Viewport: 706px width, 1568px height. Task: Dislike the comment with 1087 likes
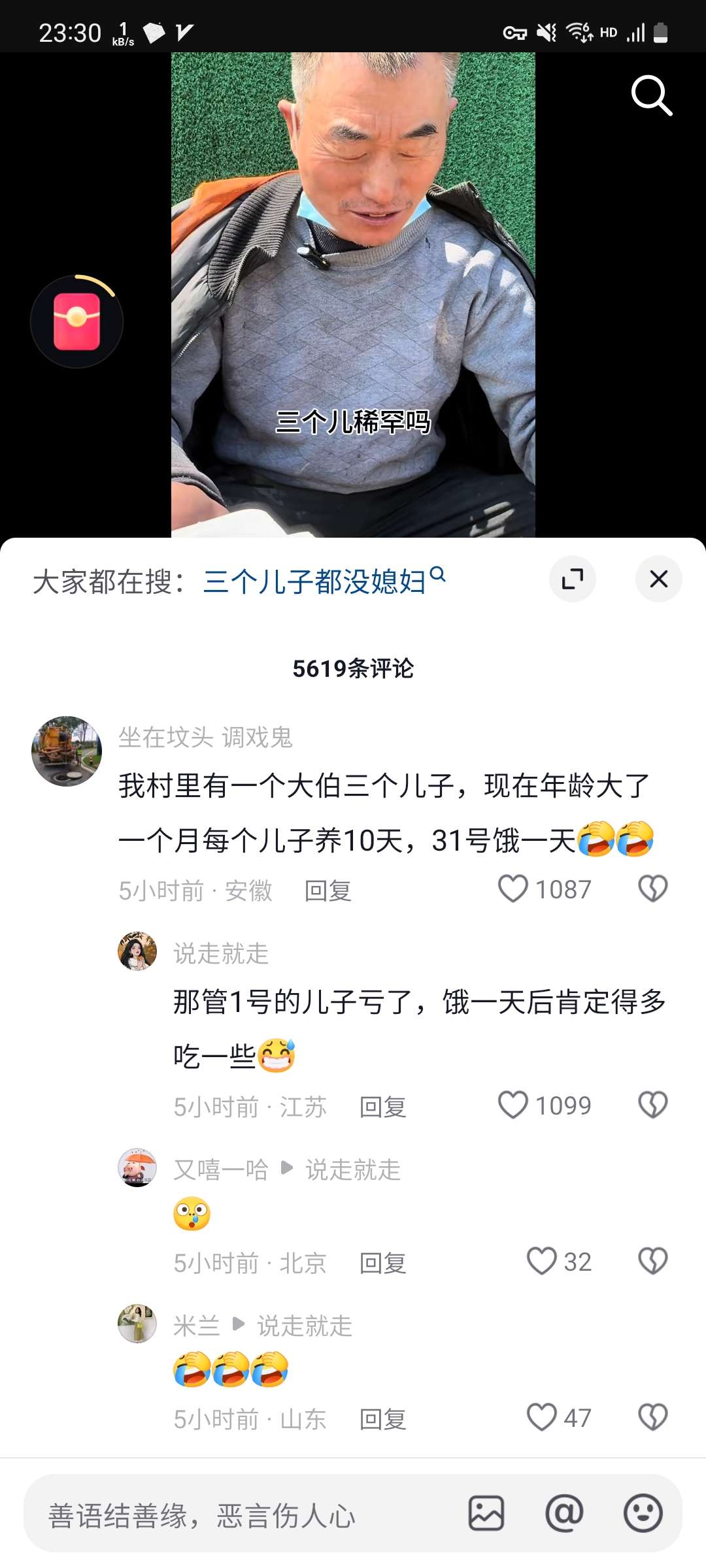pyautogui.click(x=652, y=889)
